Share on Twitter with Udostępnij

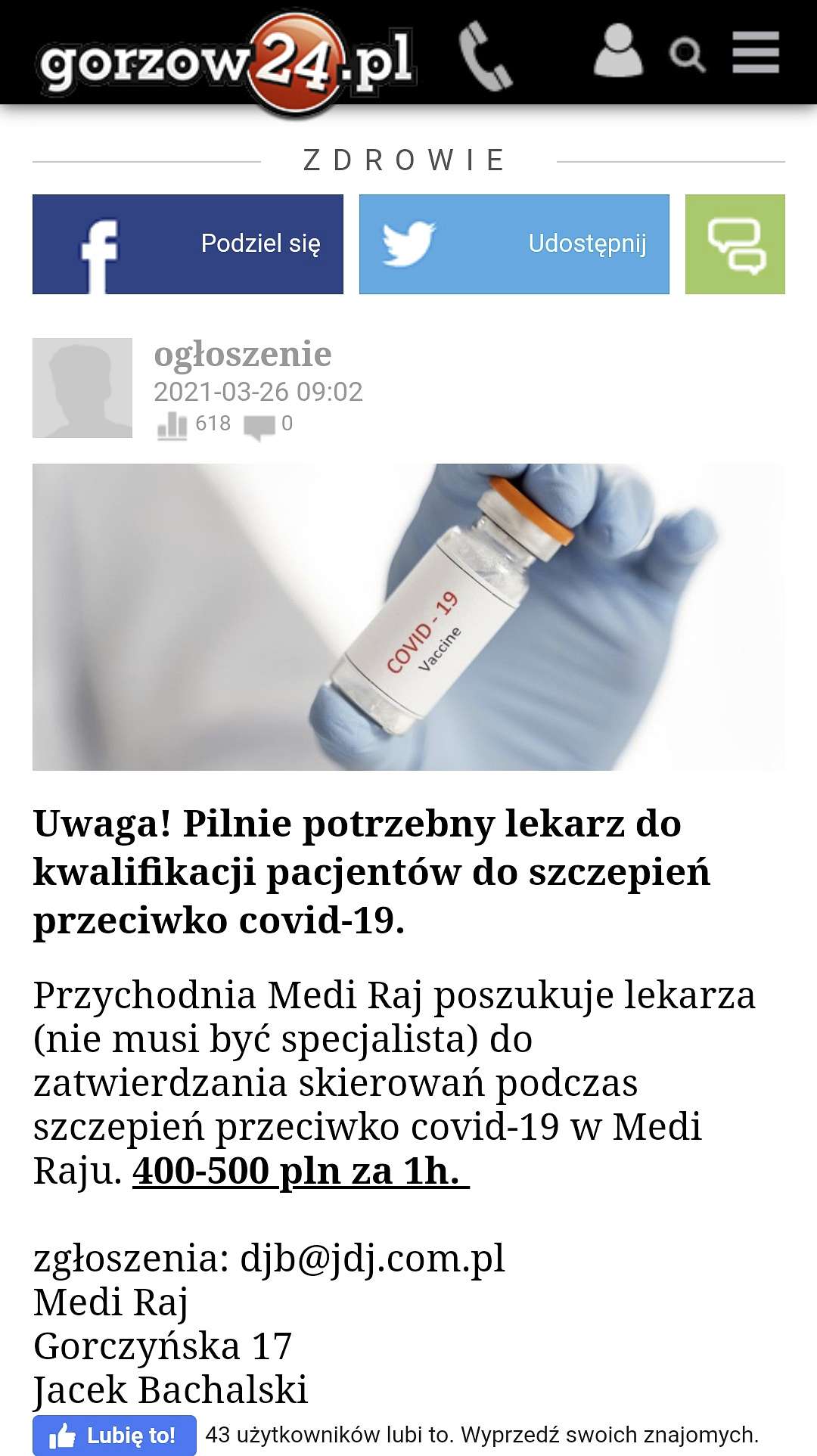pos(514,244)
